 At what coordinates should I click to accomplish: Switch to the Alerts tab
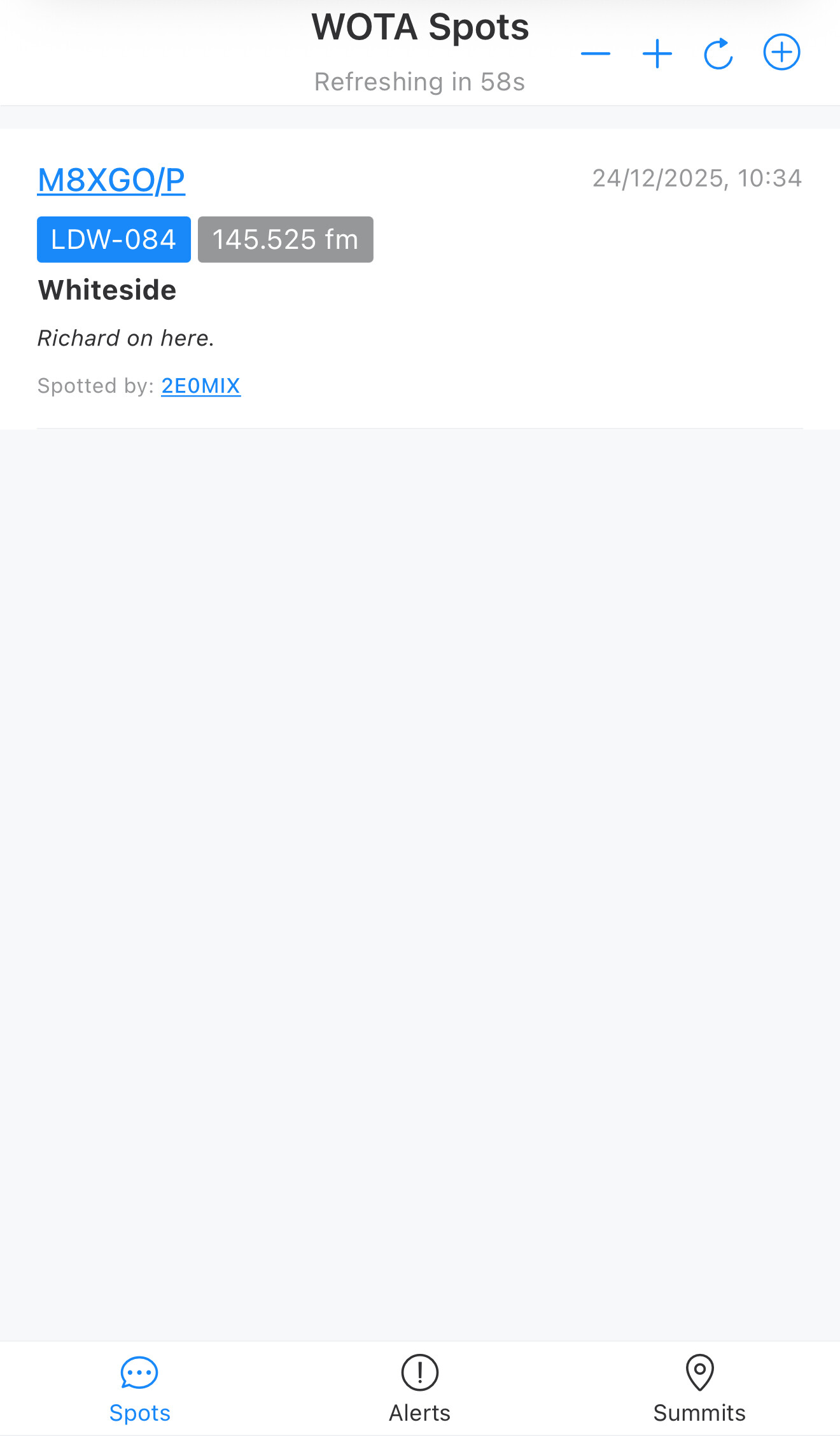[420, 1389]
